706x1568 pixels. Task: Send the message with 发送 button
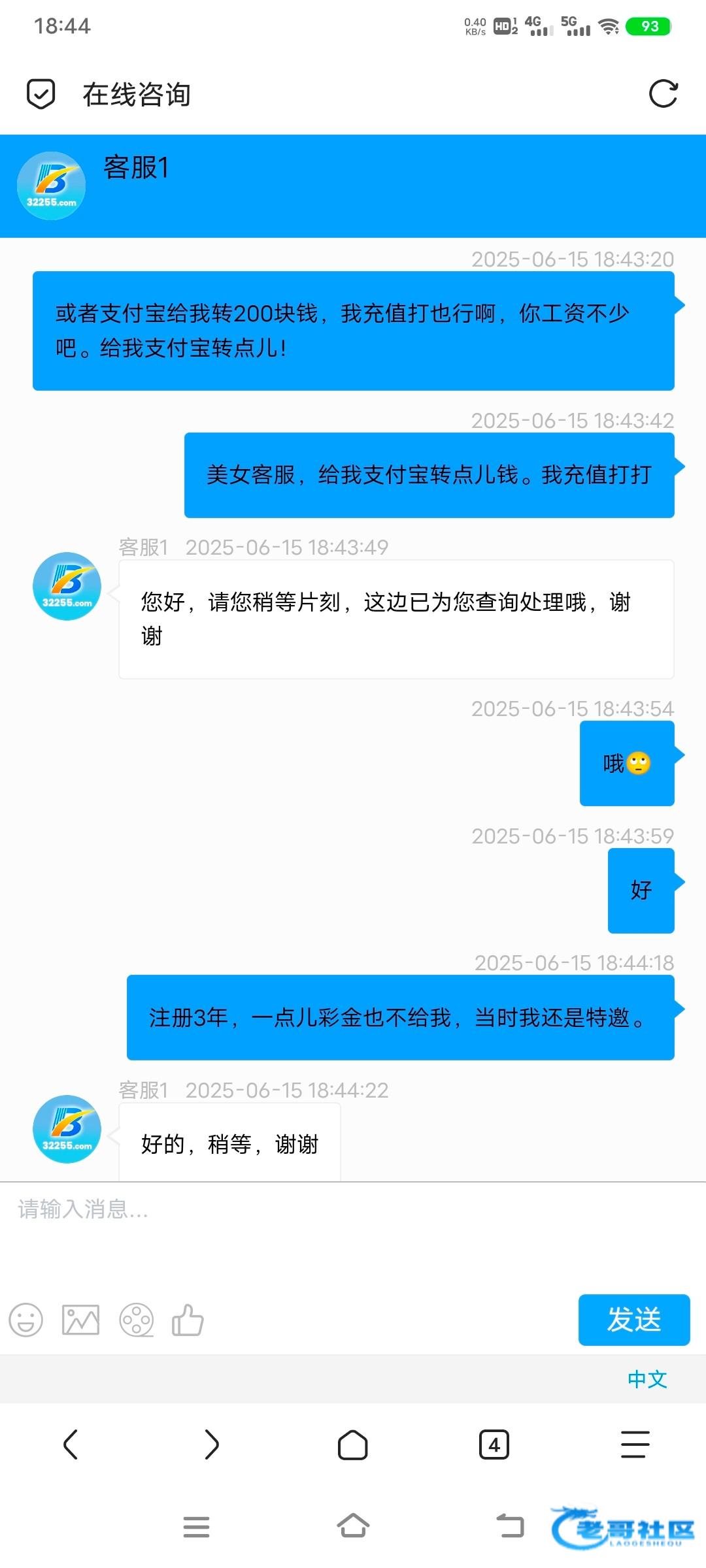[634, 1320]
